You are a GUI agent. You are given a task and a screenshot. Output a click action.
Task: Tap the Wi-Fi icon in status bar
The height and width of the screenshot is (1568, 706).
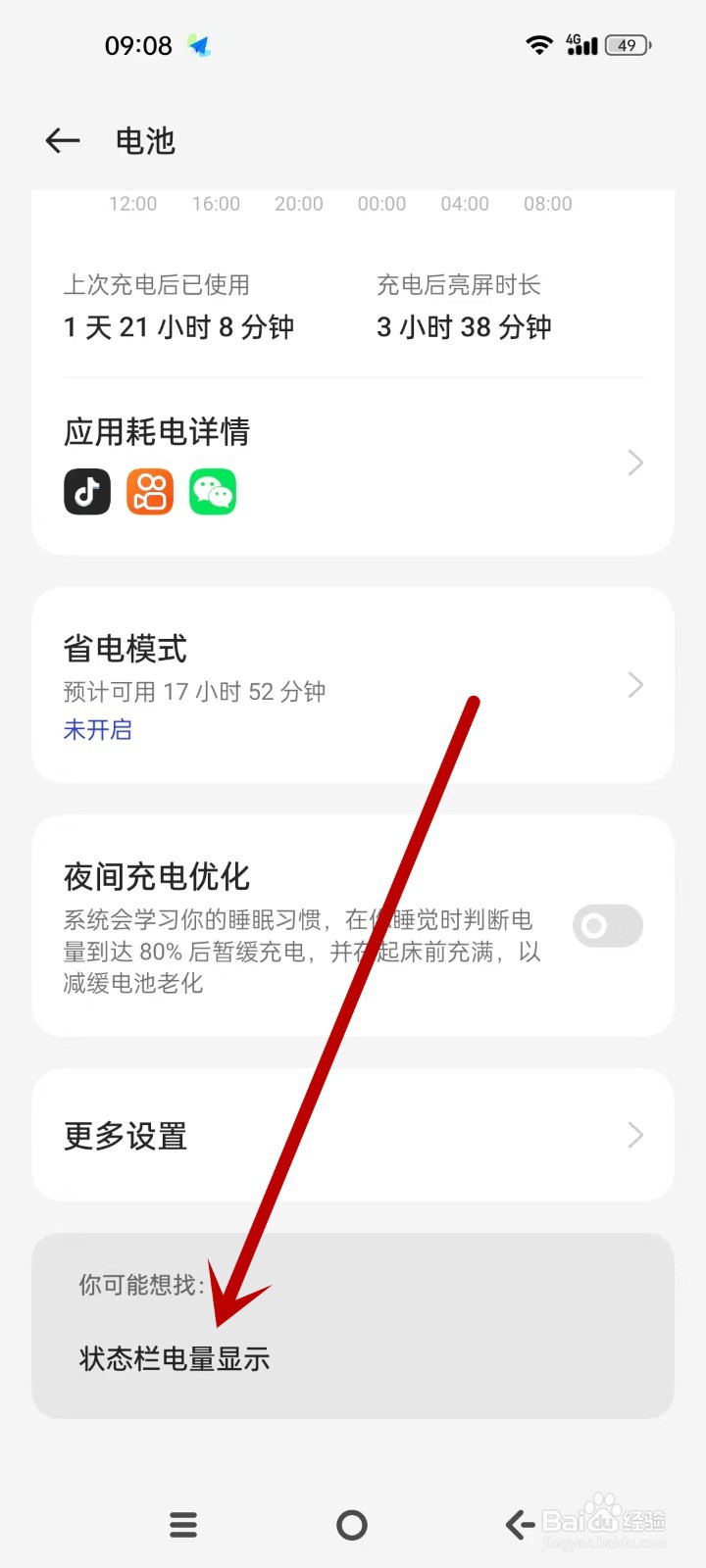tap(538, 44)
